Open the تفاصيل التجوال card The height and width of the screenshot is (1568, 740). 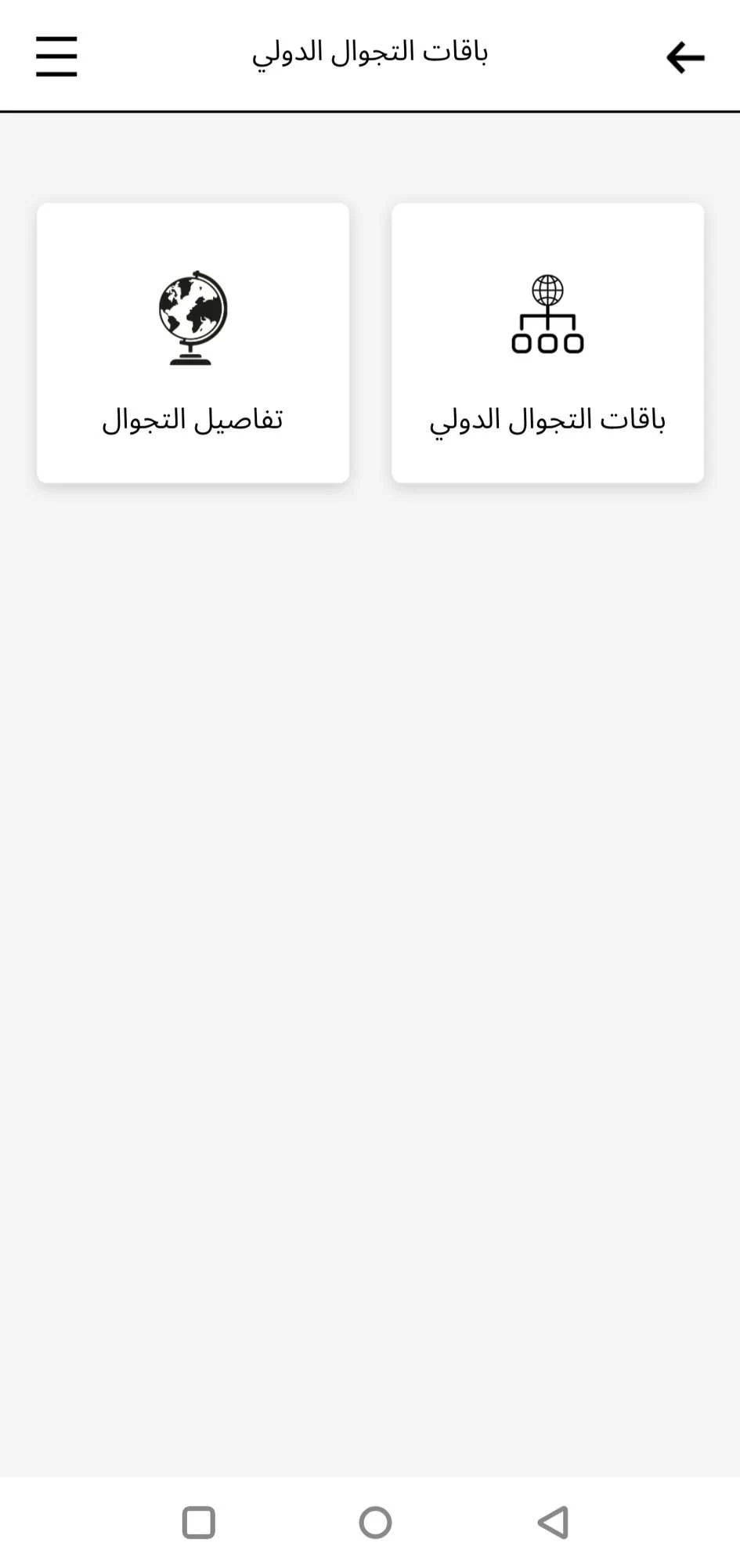tap(193, 343)
